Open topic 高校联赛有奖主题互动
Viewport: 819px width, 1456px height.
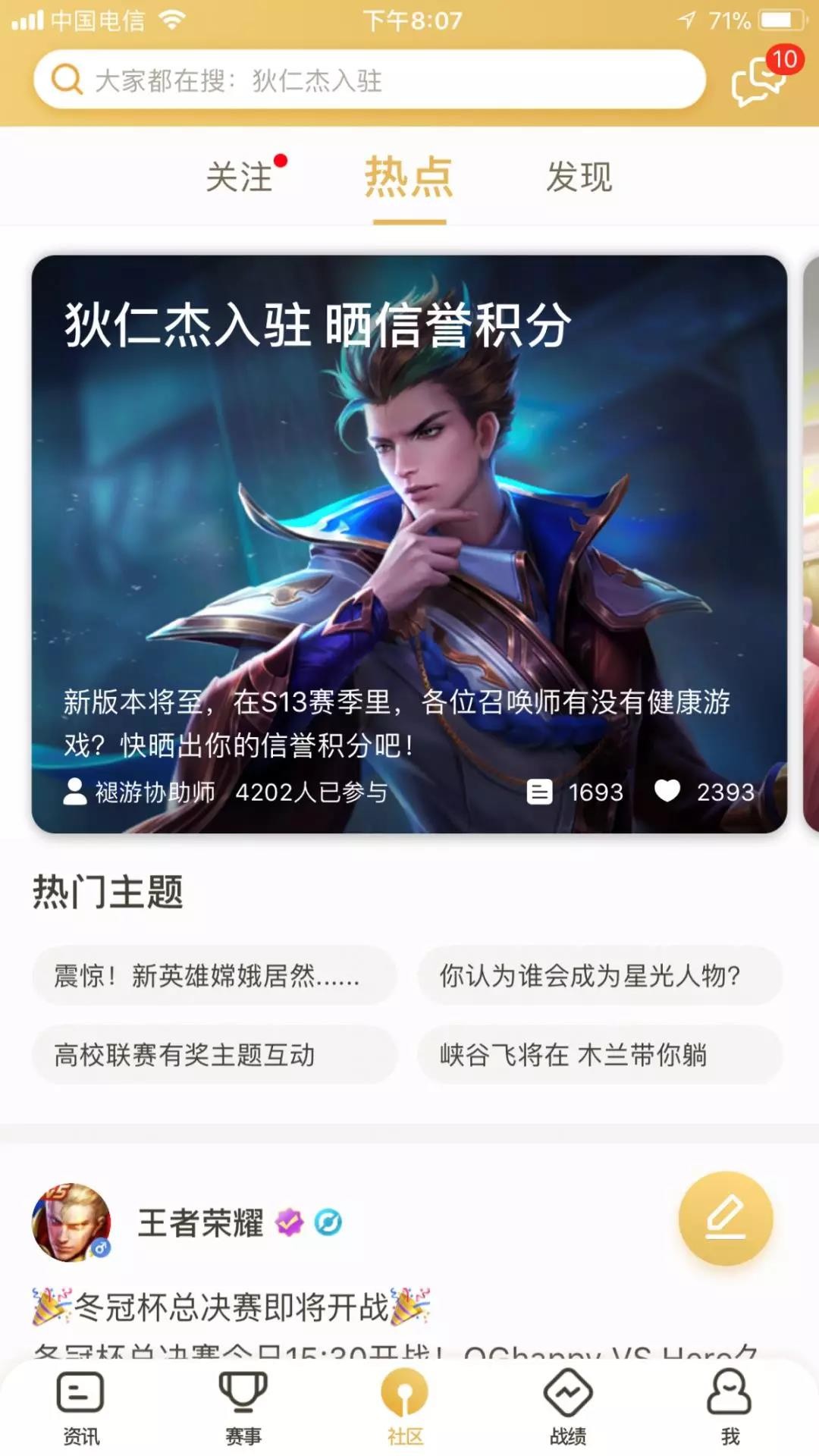[x=214, y=1054]
